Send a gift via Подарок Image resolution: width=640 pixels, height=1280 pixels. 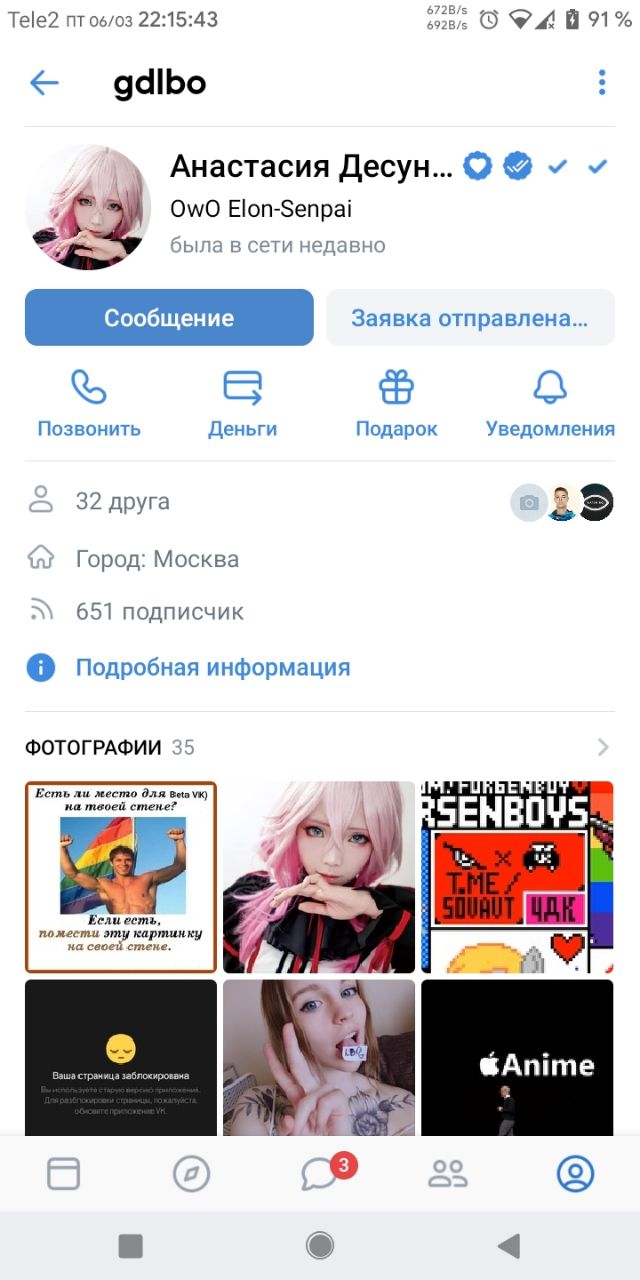(397, 404)
